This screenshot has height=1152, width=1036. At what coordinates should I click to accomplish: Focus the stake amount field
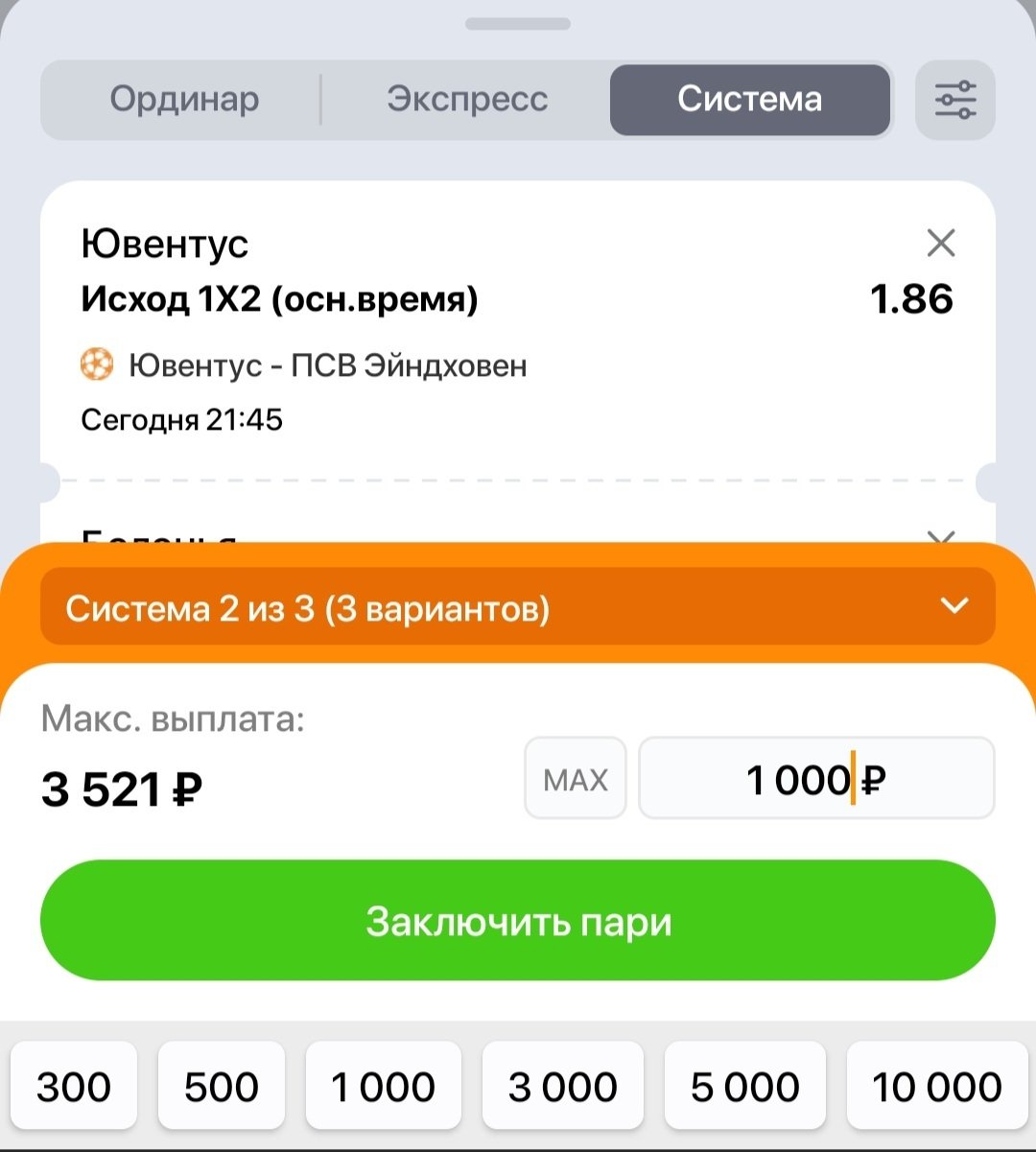click(x=815, y=779)
